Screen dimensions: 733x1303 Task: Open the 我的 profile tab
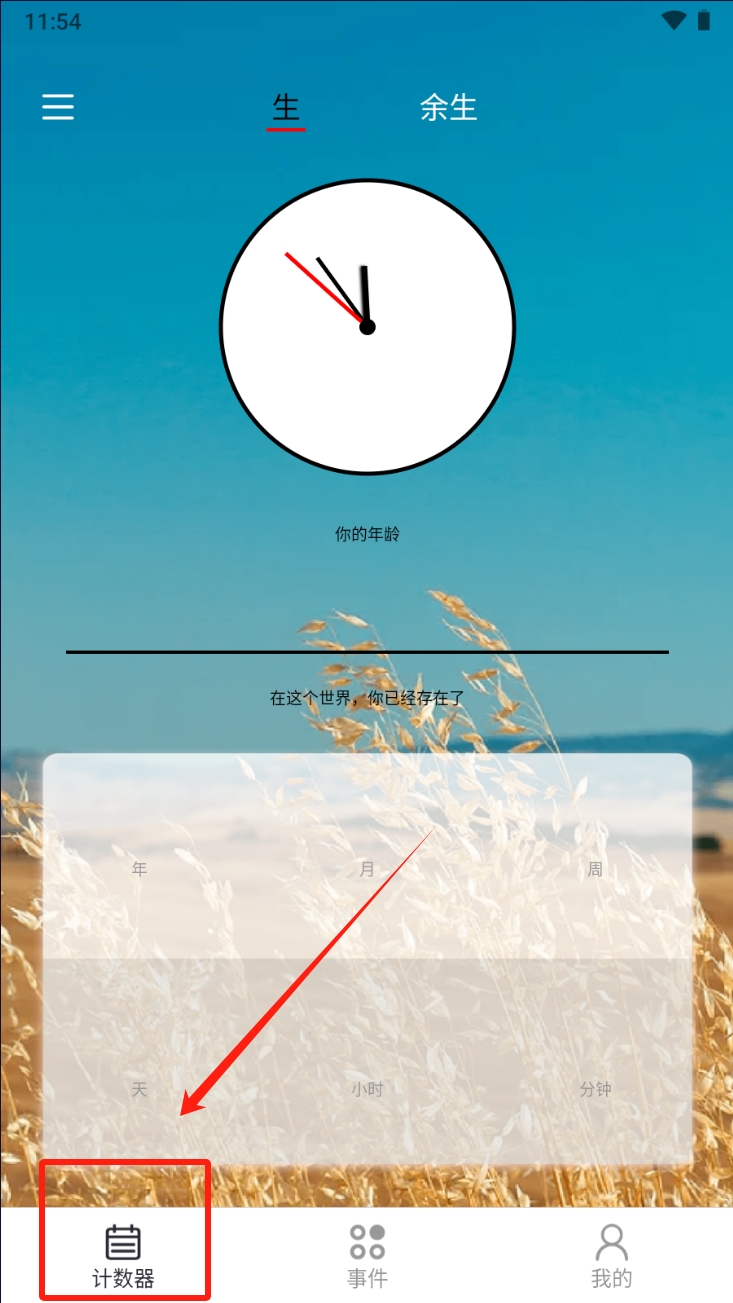[611, 1256]
